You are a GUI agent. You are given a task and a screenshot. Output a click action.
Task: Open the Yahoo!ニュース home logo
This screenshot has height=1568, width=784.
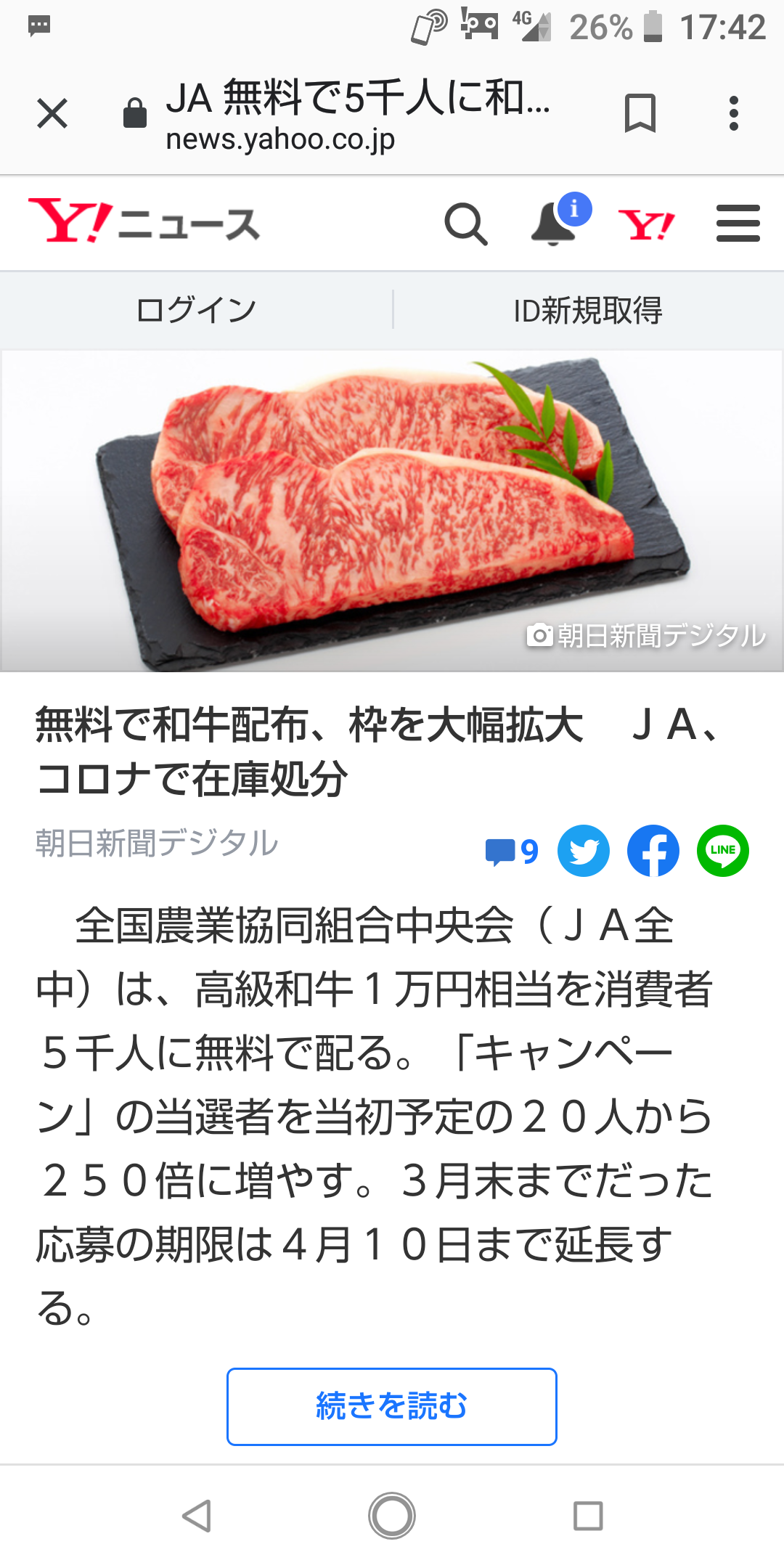144,221
